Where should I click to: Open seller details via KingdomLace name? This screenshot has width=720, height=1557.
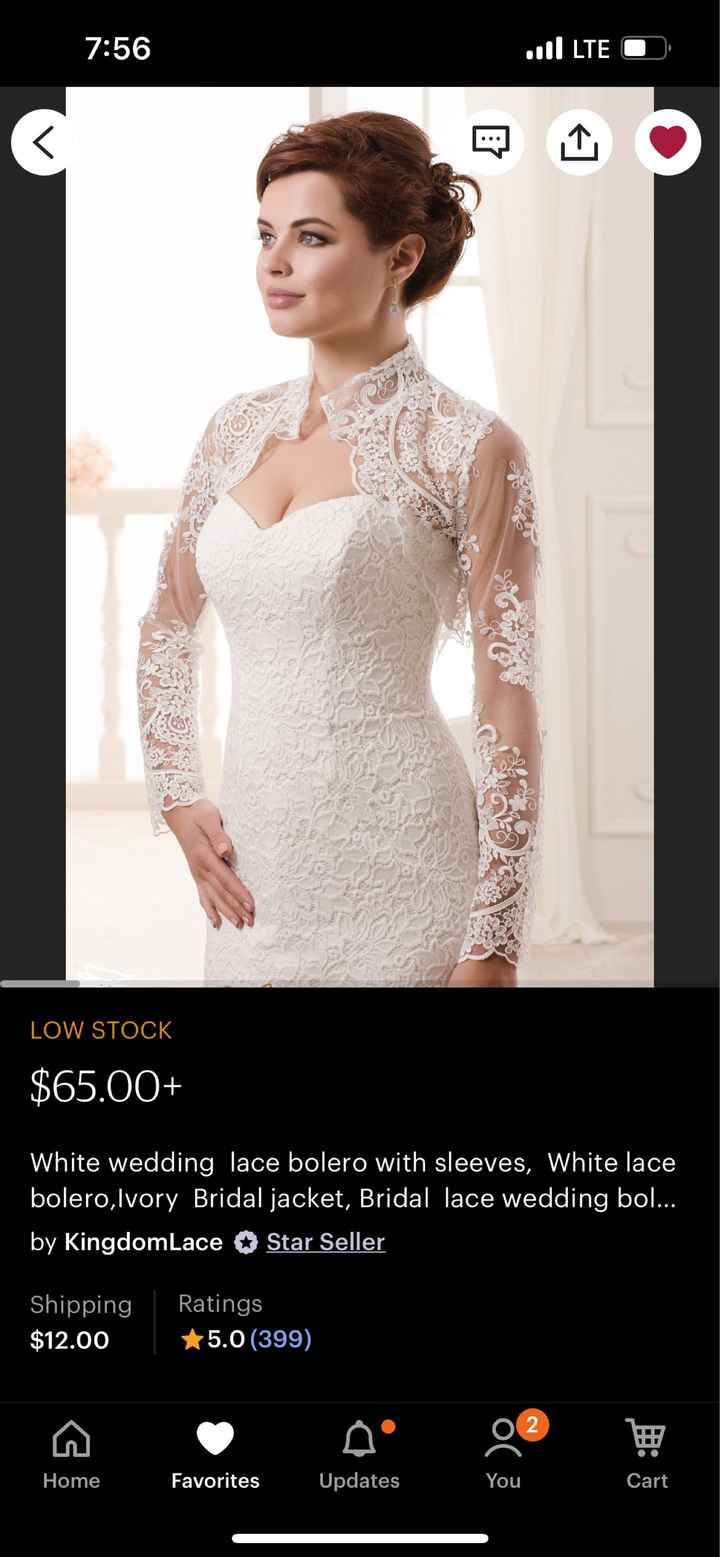pos(142,1241)
